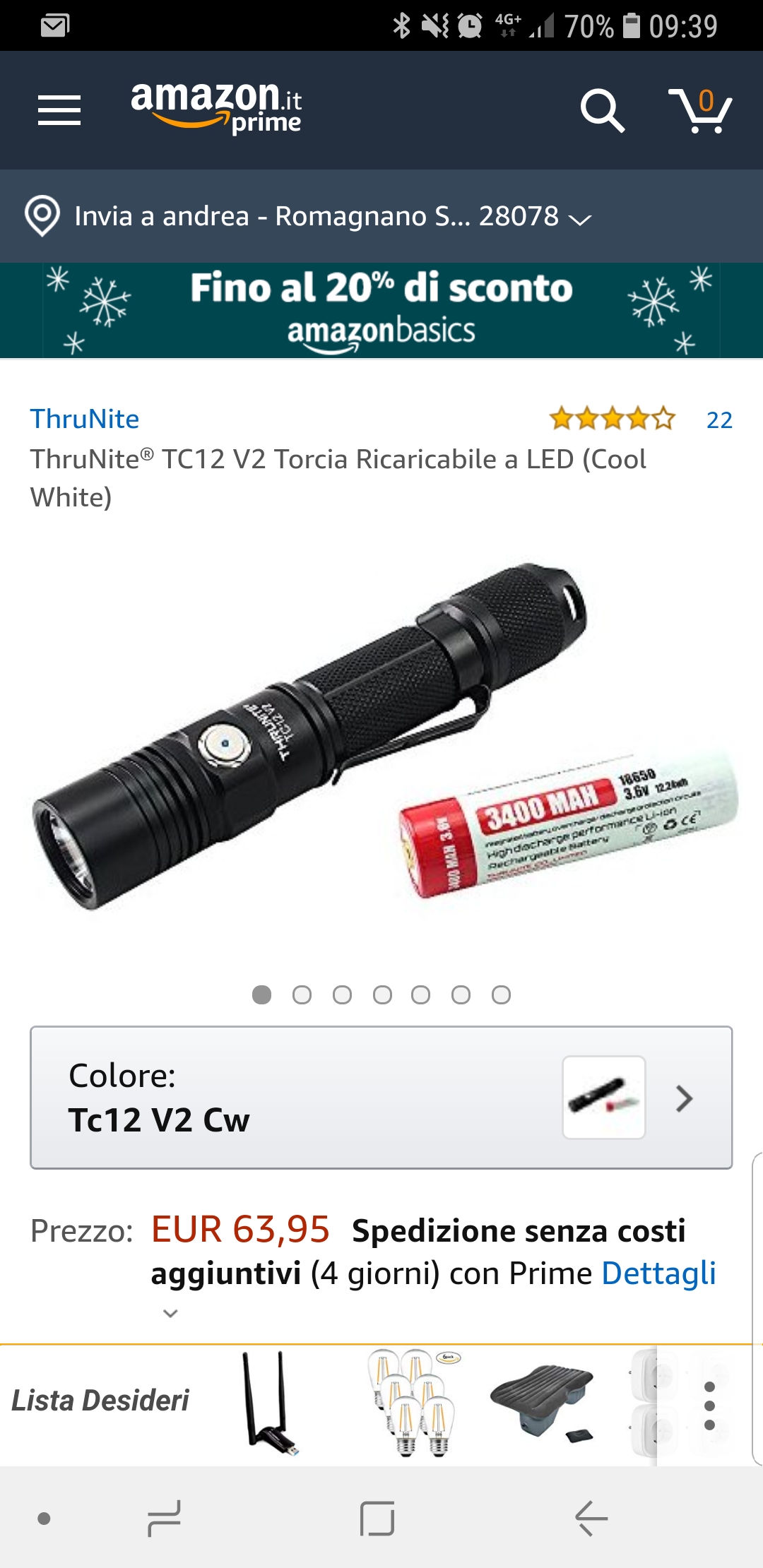The image size is (763, 1568).
Task: Expand the price details chevron
Action: click(170, 1314)
